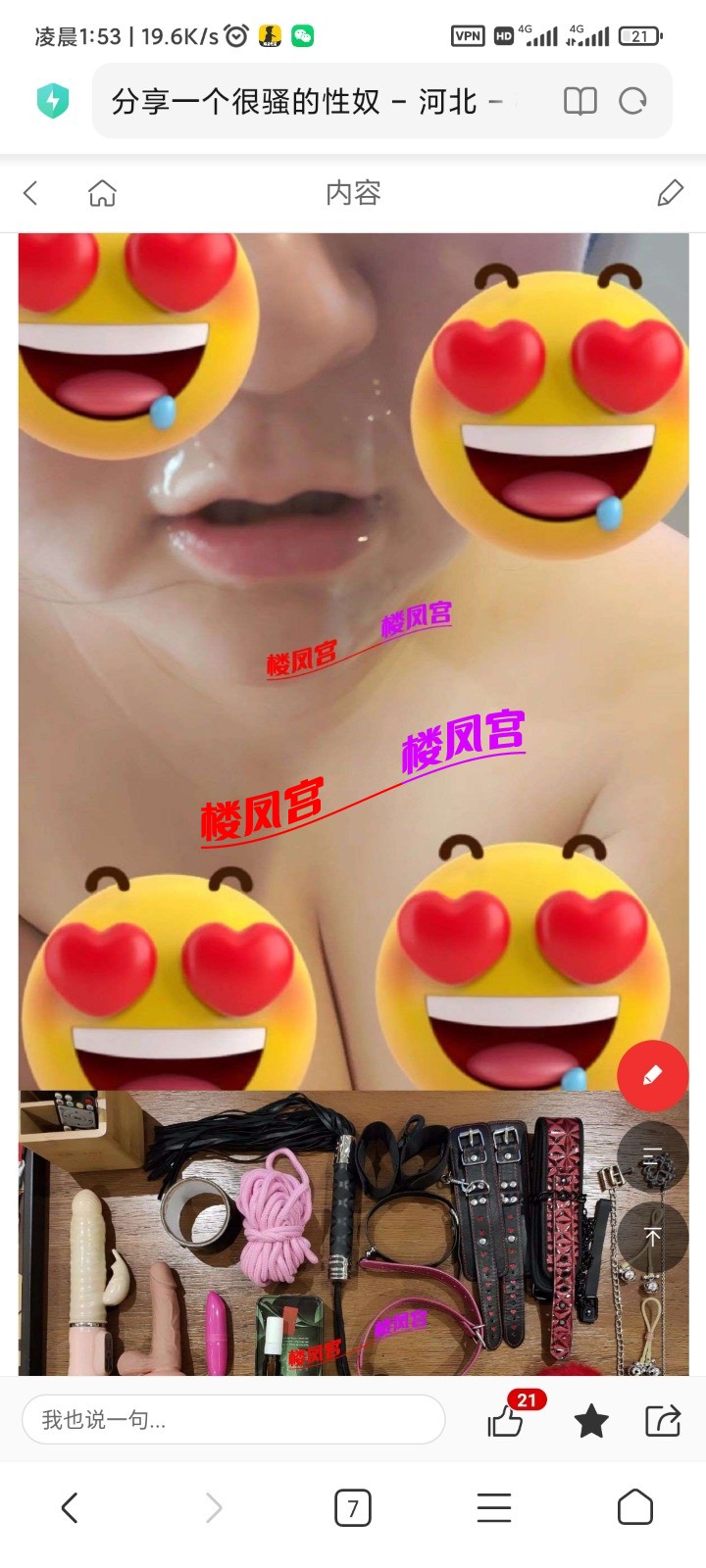
Task: Tap the comment input field
Action: (x=233, y=1419)
